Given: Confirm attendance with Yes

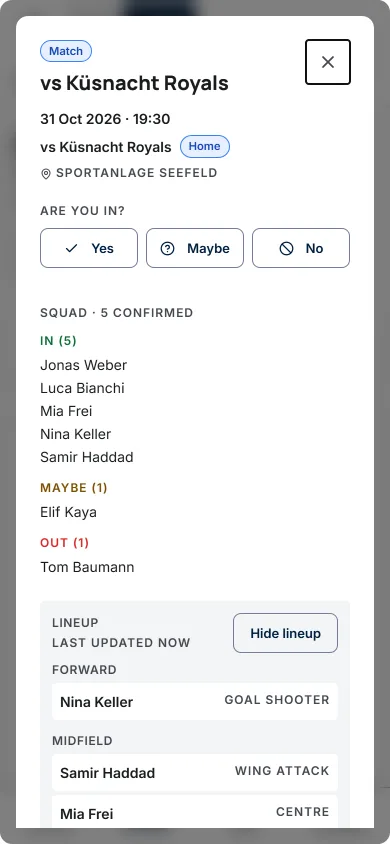Looking at the screenshot, I should click(x=89, y=248).
